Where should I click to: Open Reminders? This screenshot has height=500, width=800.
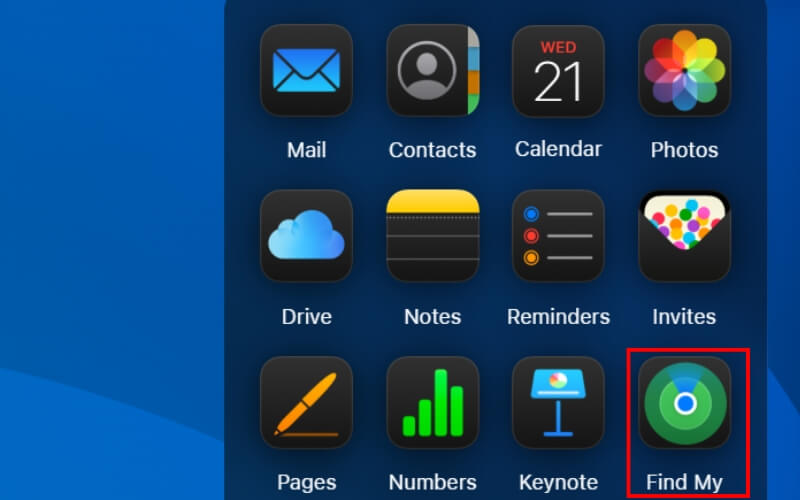coord(558,236)
